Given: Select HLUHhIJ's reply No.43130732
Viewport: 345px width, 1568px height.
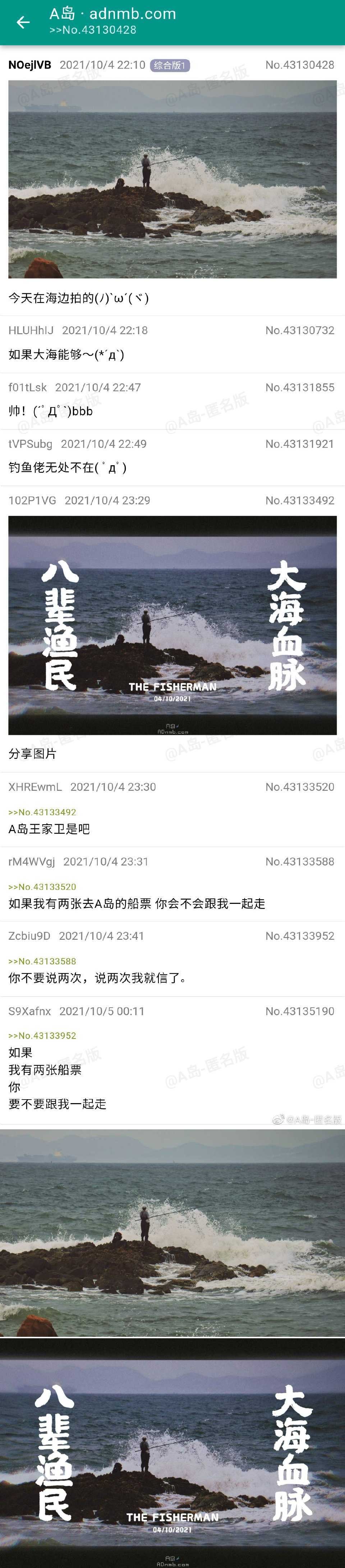Looking at the screenshot, I should click(x=172, y=344).
